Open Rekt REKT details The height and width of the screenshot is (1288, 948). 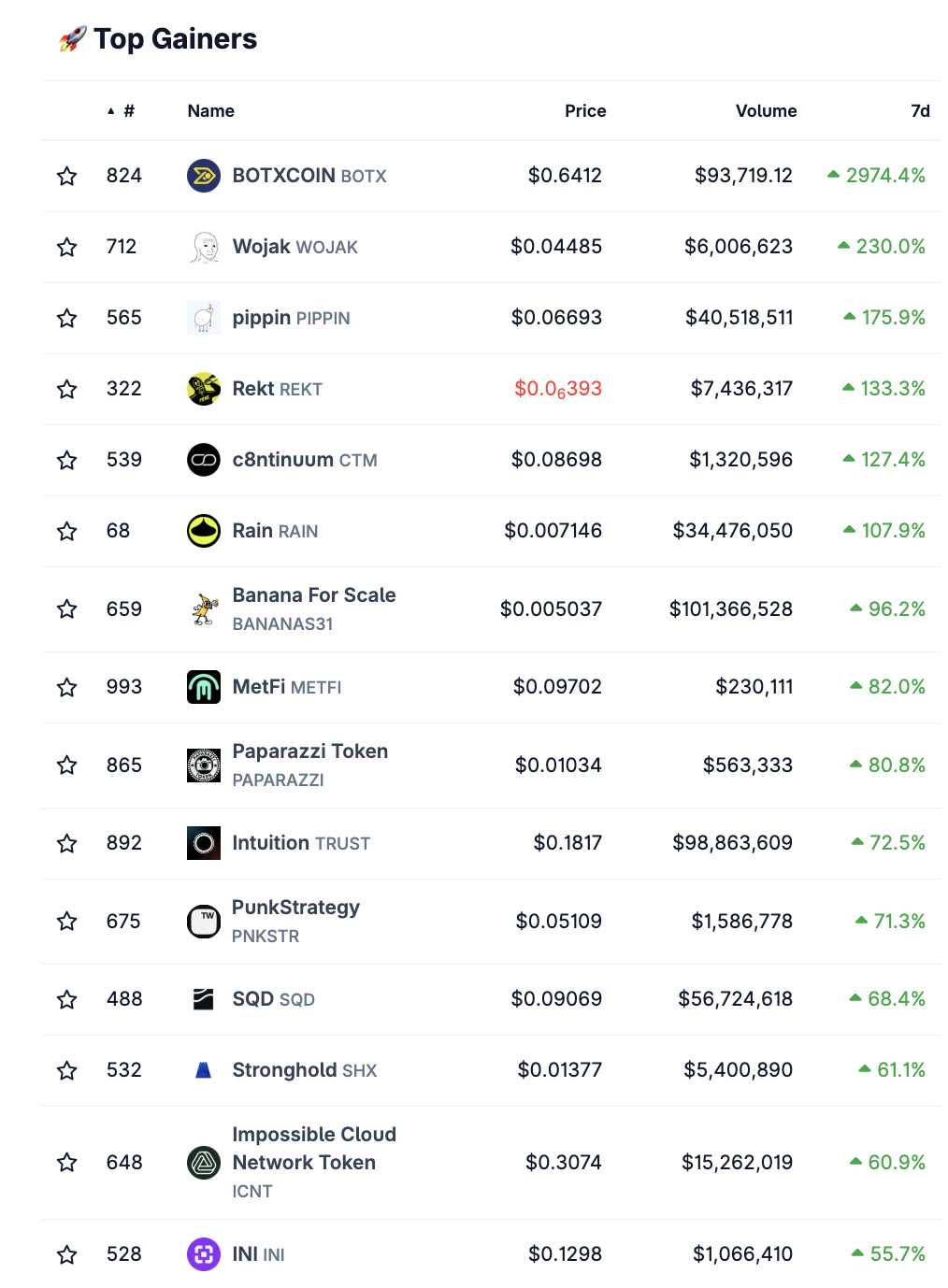[277, 389]
